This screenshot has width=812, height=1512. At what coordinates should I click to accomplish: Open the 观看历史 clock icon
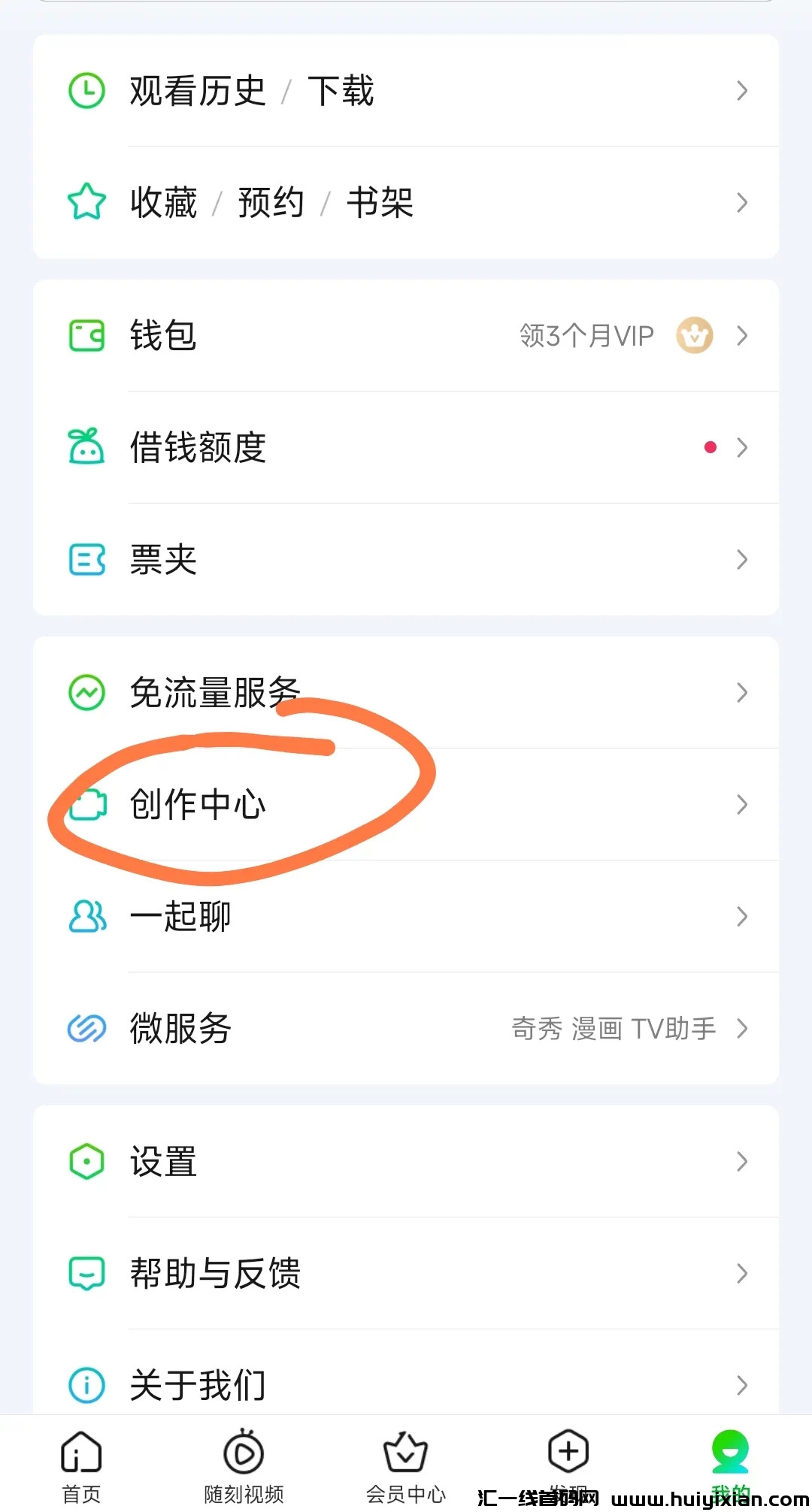pyautogui.click(x=86, y=90)
